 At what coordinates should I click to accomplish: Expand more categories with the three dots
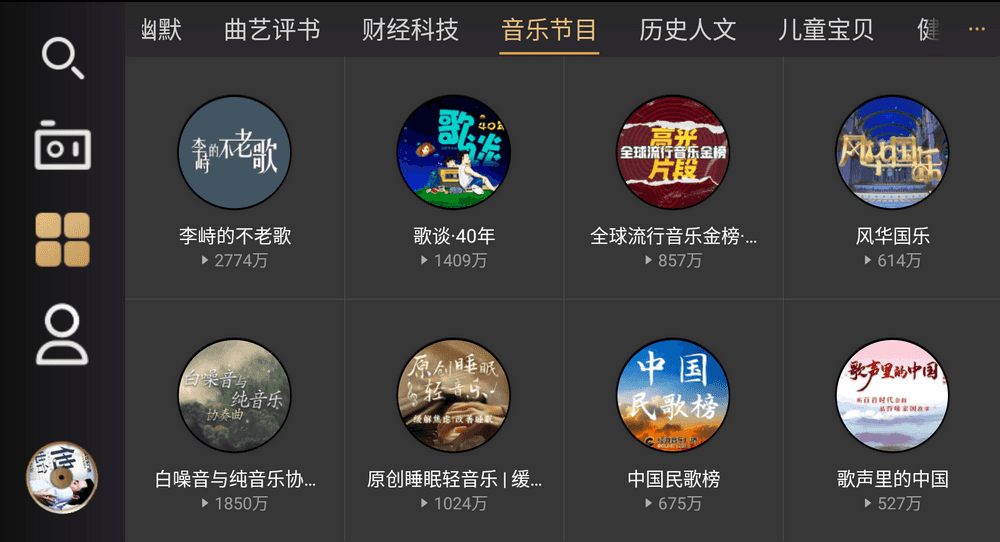click(x=976, y=30)
